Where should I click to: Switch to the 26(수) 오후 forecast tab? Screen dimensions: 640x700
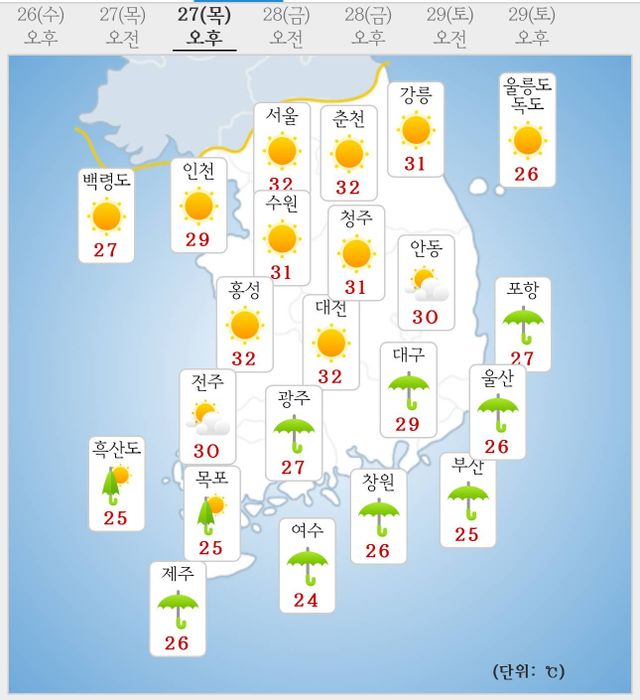(41, 26)
